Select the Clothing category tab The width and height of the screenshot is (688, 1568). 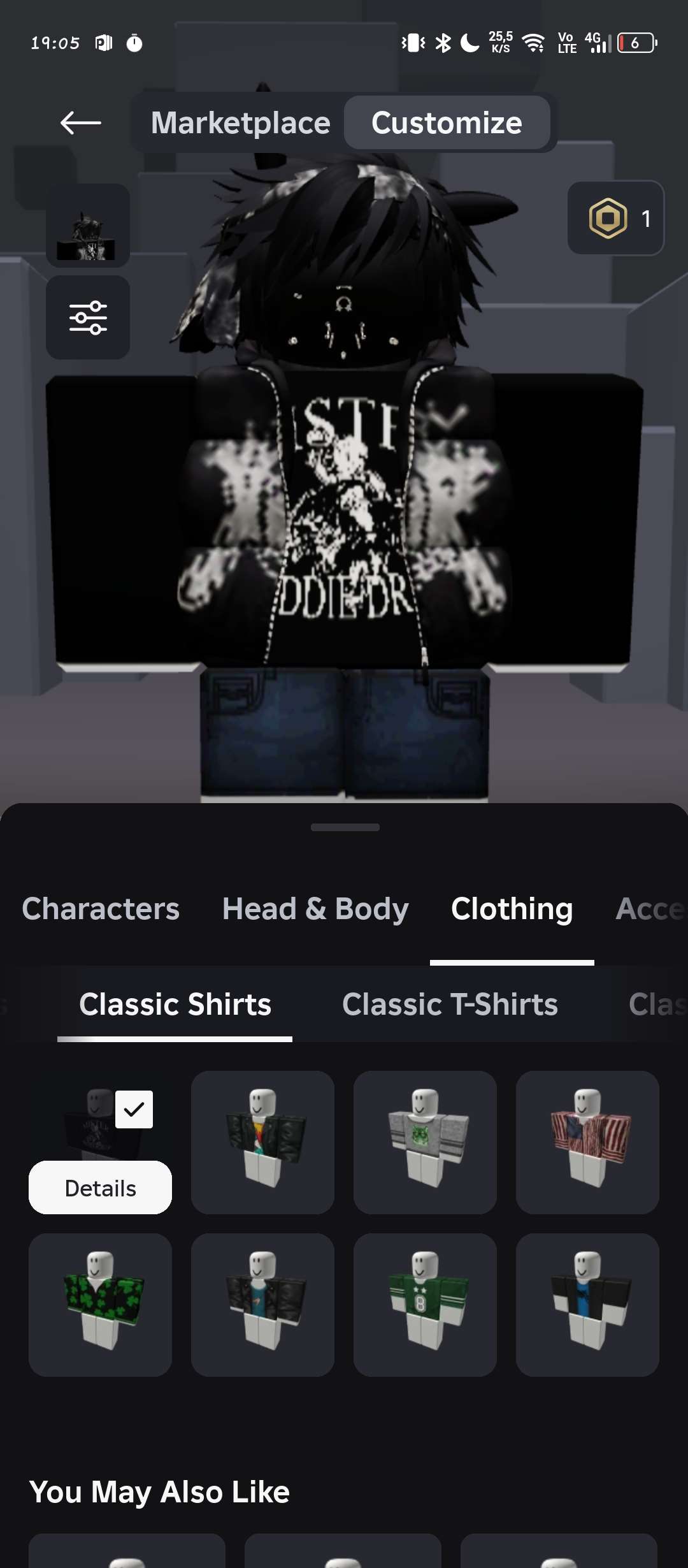512,909
